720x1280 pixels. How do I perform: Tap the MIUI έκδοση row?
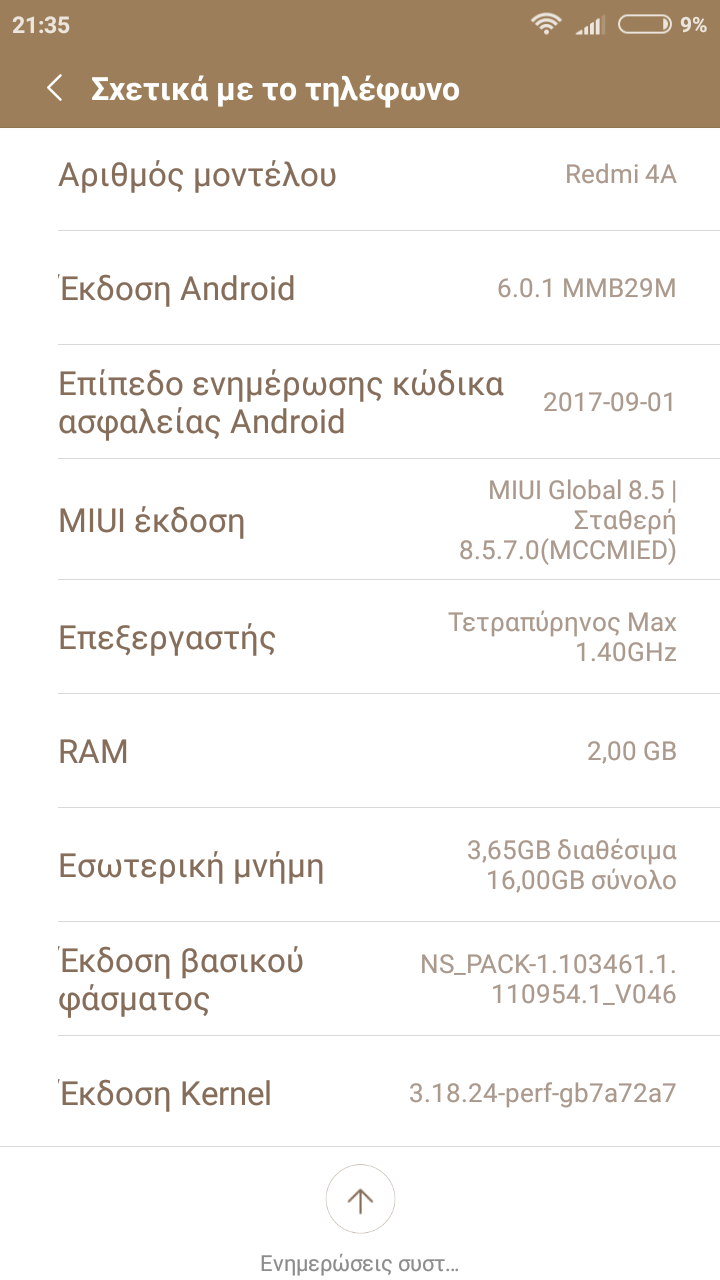360,520
